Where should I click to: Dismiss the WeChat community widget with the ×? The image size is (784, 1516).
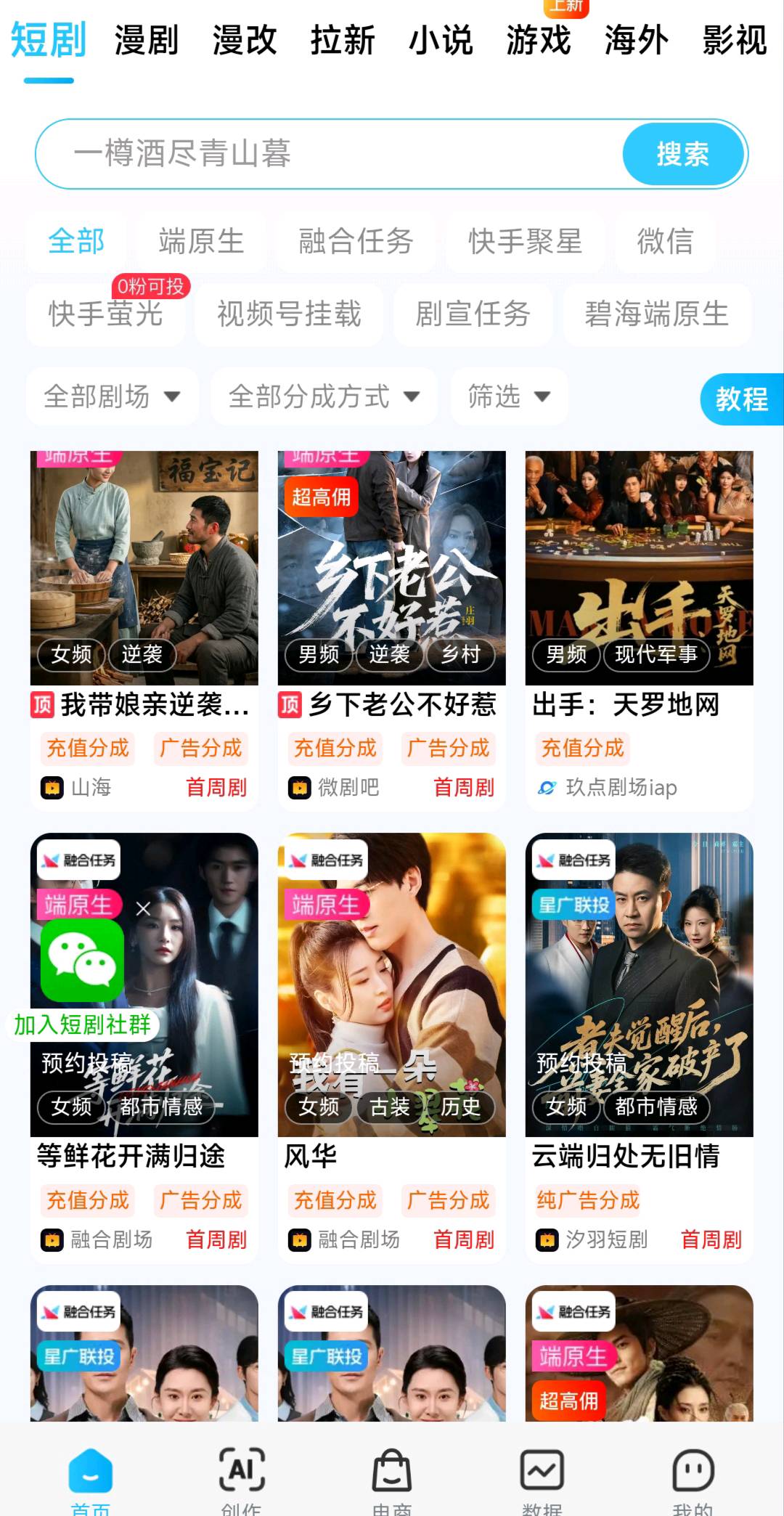(142, 908)
